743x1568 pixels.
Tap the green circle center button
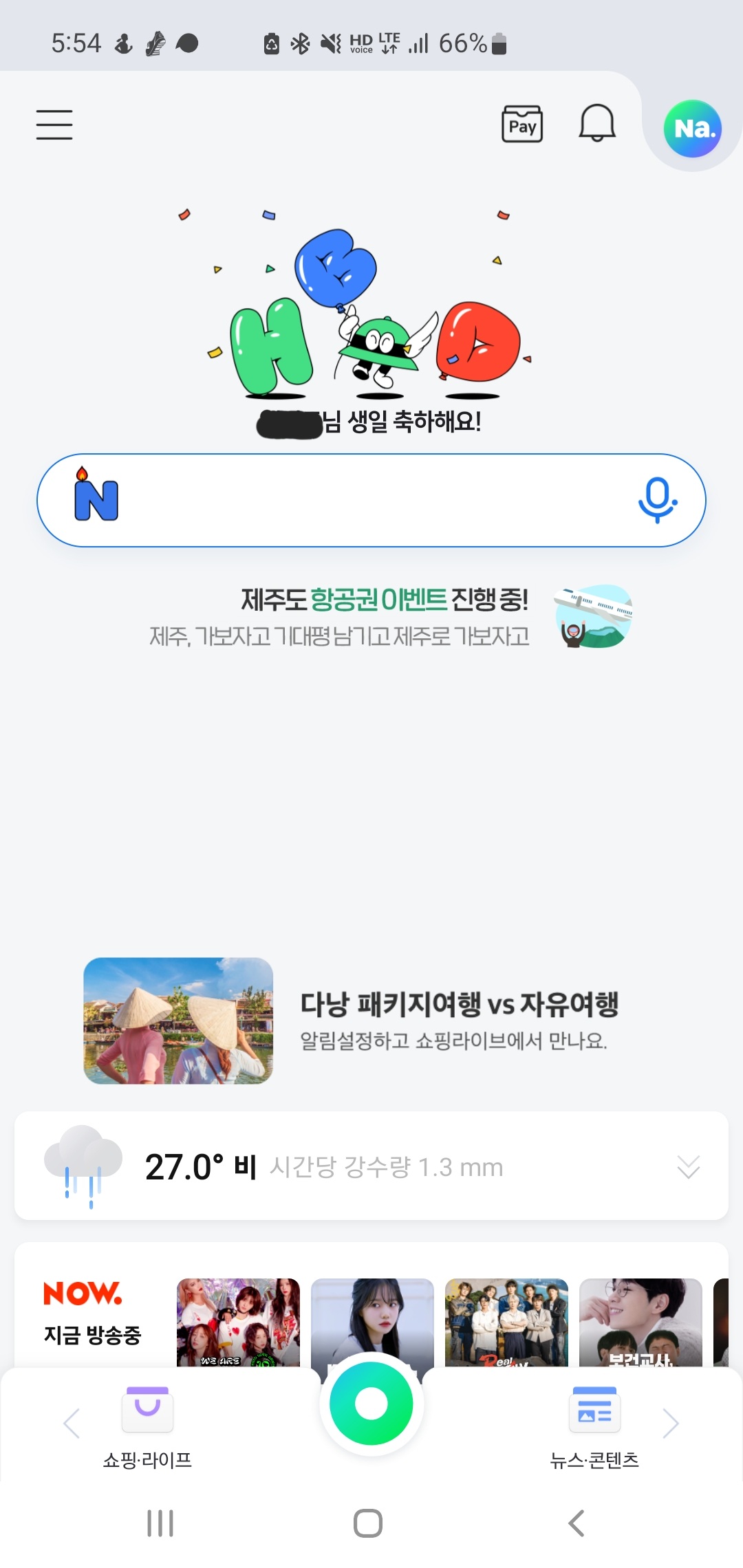pyautogui.click(x=371, y=1403)
